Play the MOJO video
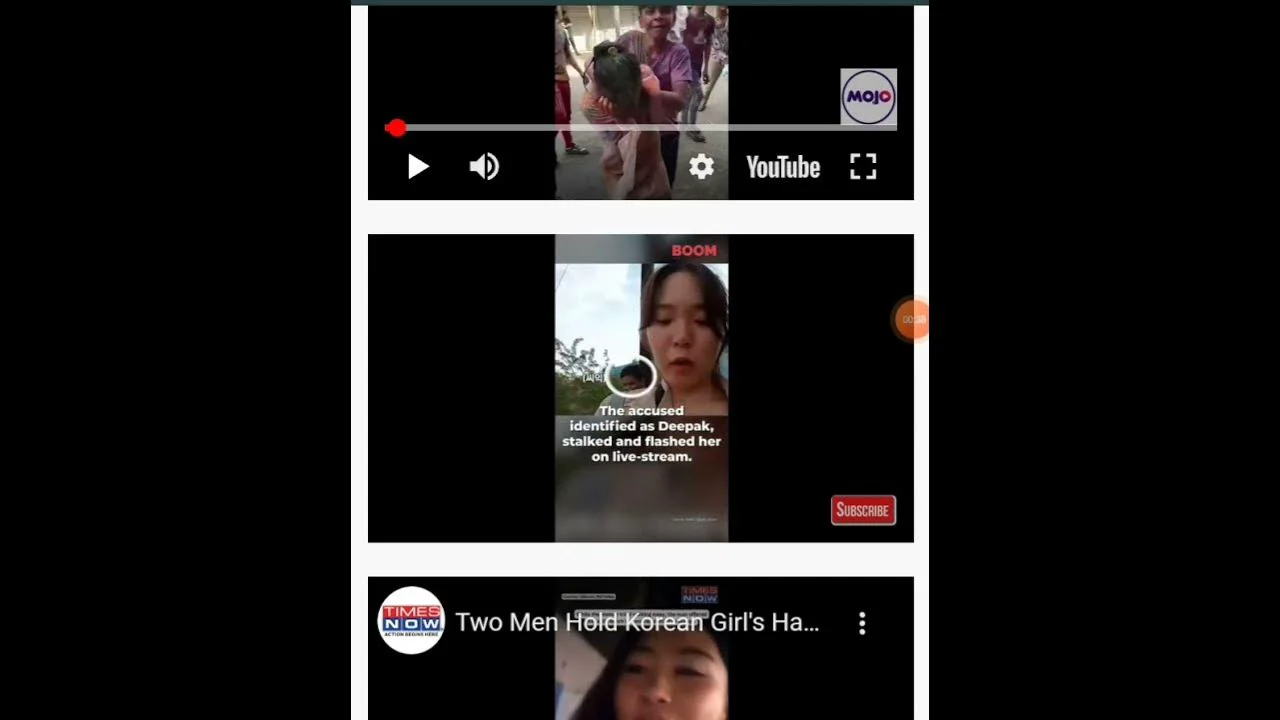The image size is (1280, 720). click(x=418, y=167)
